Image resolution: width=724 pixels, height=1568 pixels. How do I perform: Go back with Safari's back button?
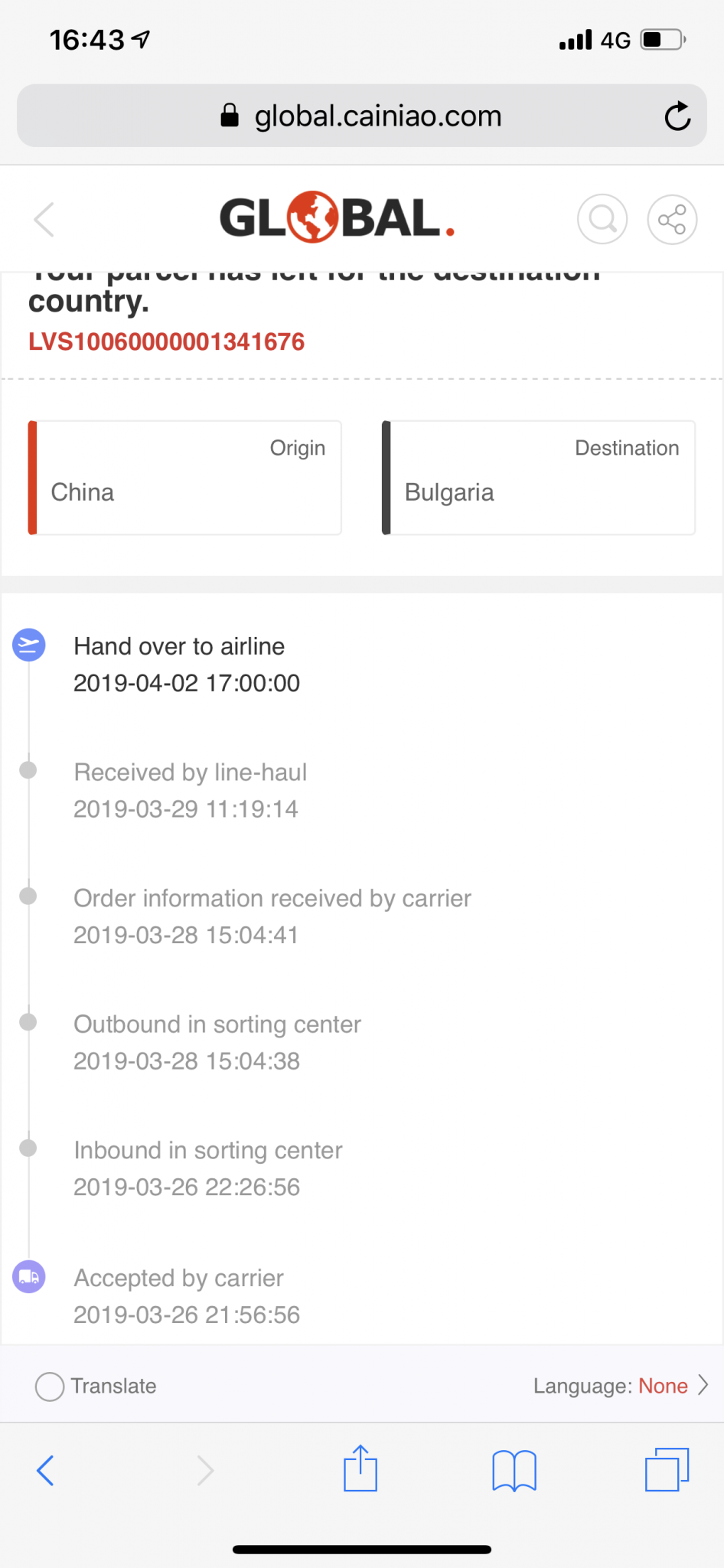coord(46,1470)
